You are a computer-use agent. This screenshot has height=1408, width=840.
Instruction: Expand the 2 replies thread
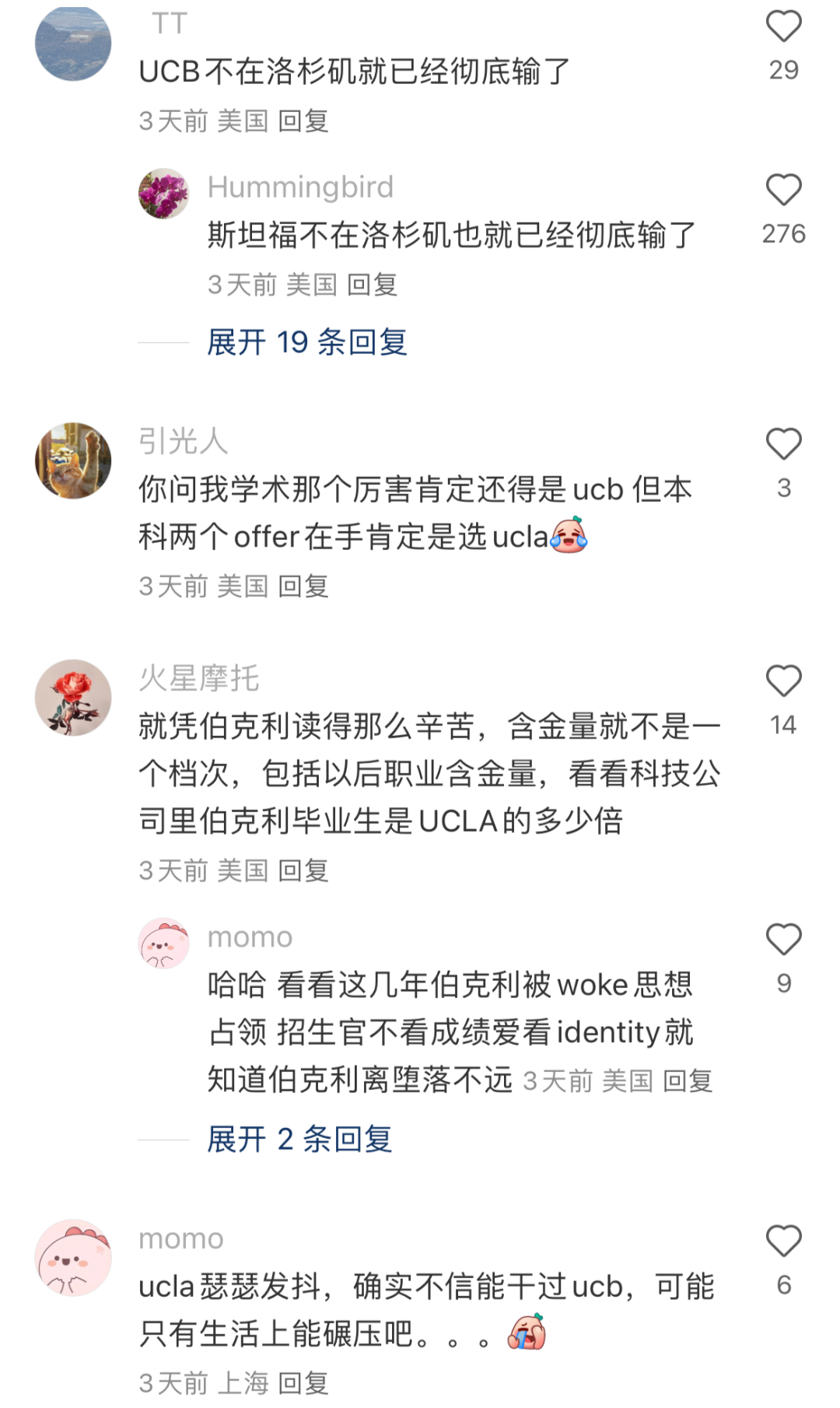coord(299,1140)
